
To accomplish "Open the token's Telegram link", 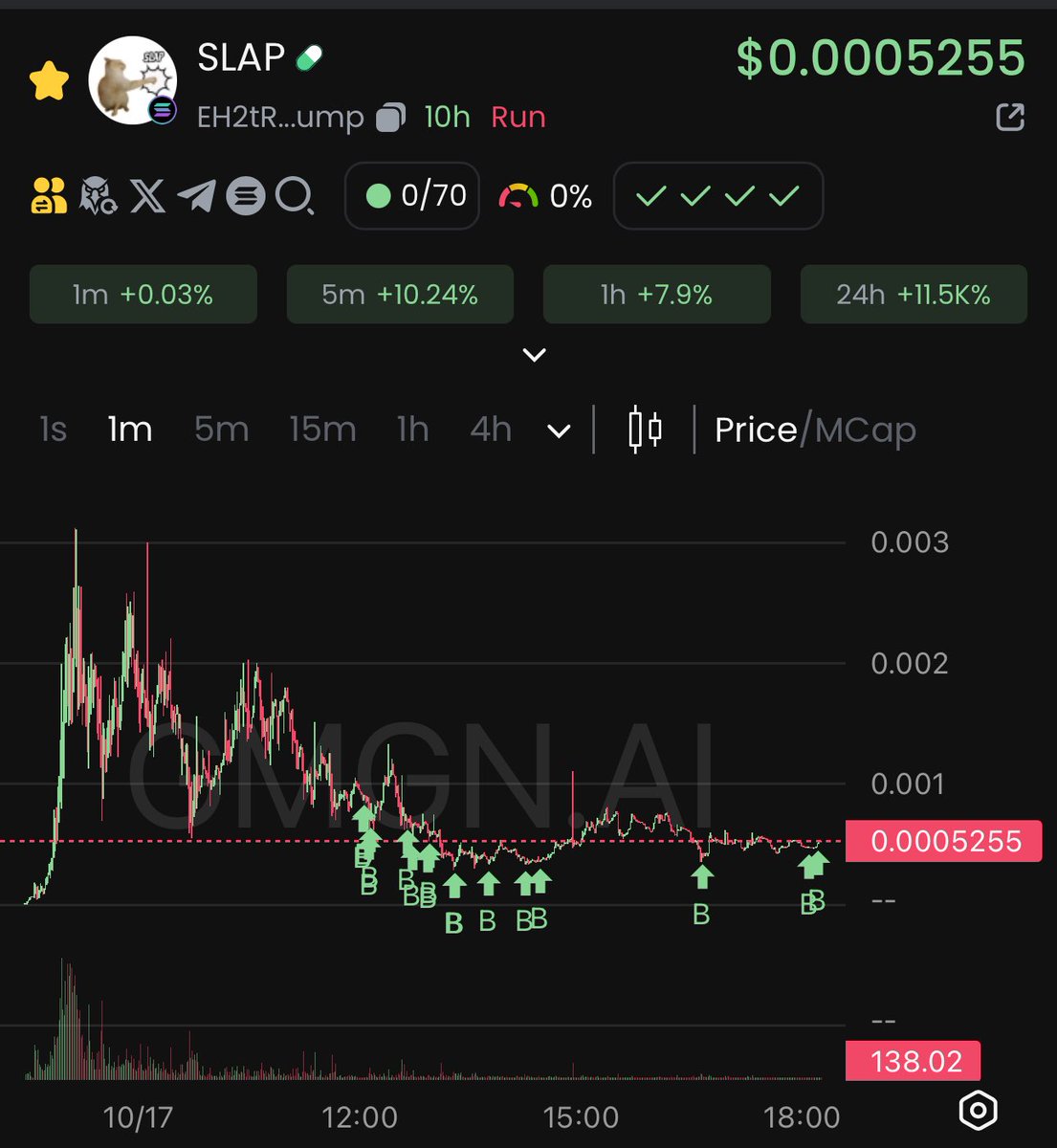I will point(196,196).
